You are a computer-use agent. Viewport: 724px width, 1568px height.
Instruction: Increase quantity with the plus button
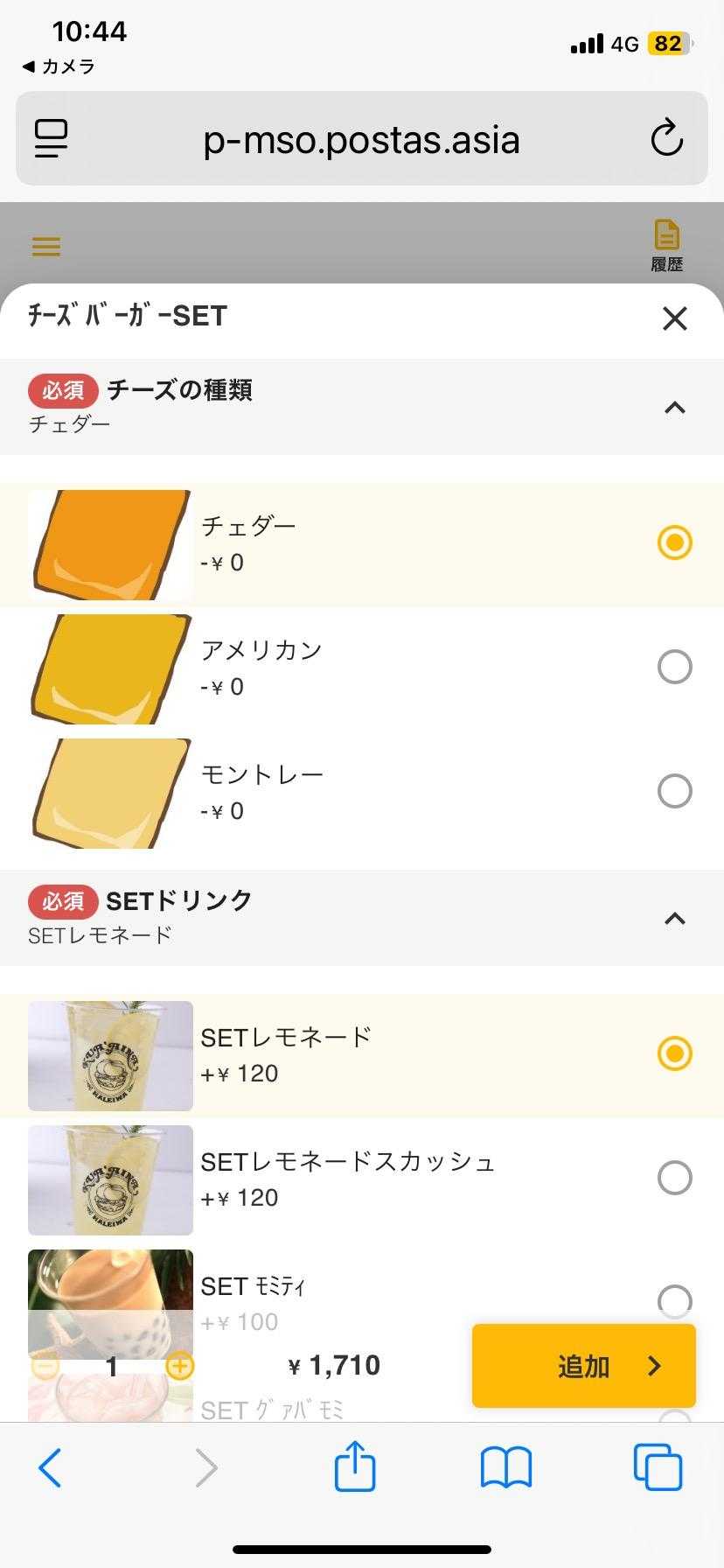[x=179, y=1366]
